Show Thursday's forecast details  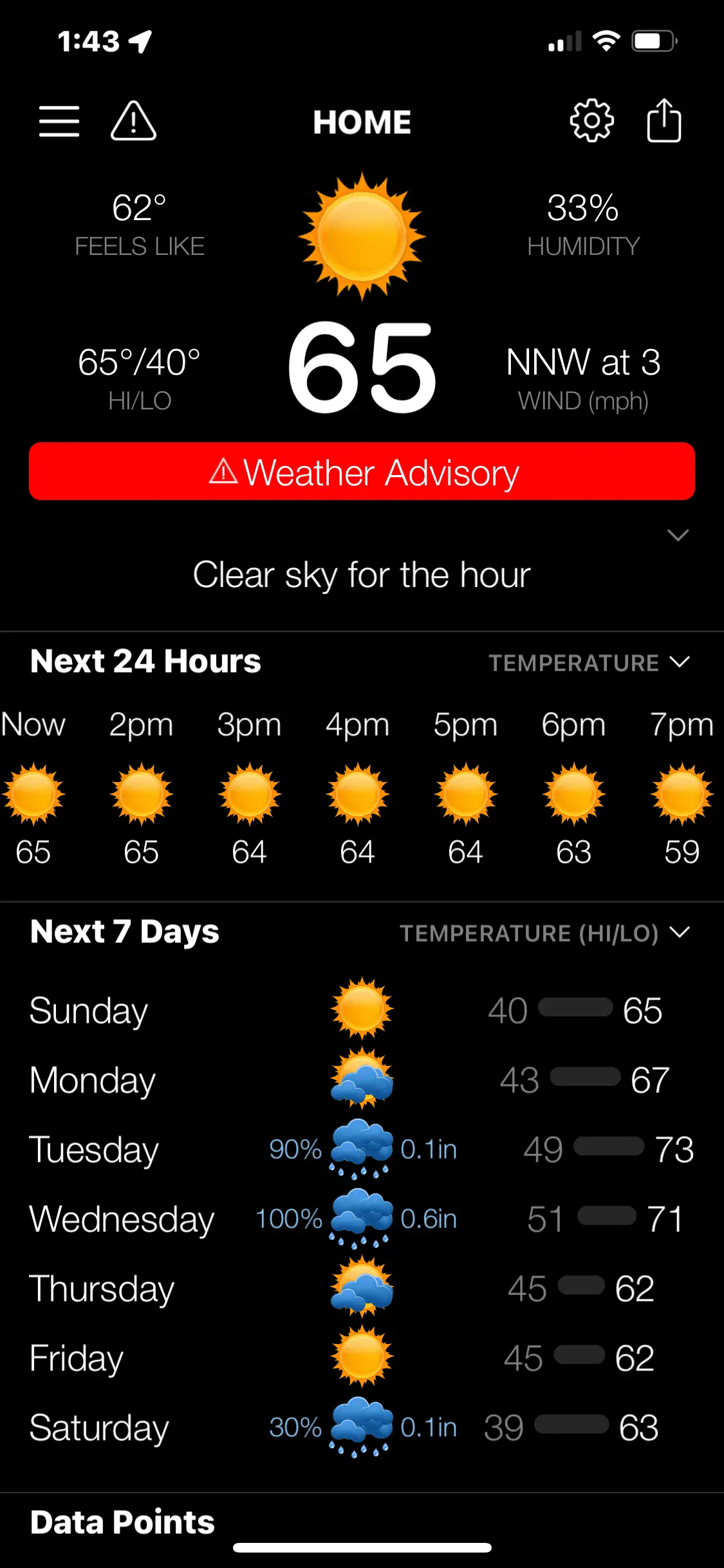click(362, 1289)
